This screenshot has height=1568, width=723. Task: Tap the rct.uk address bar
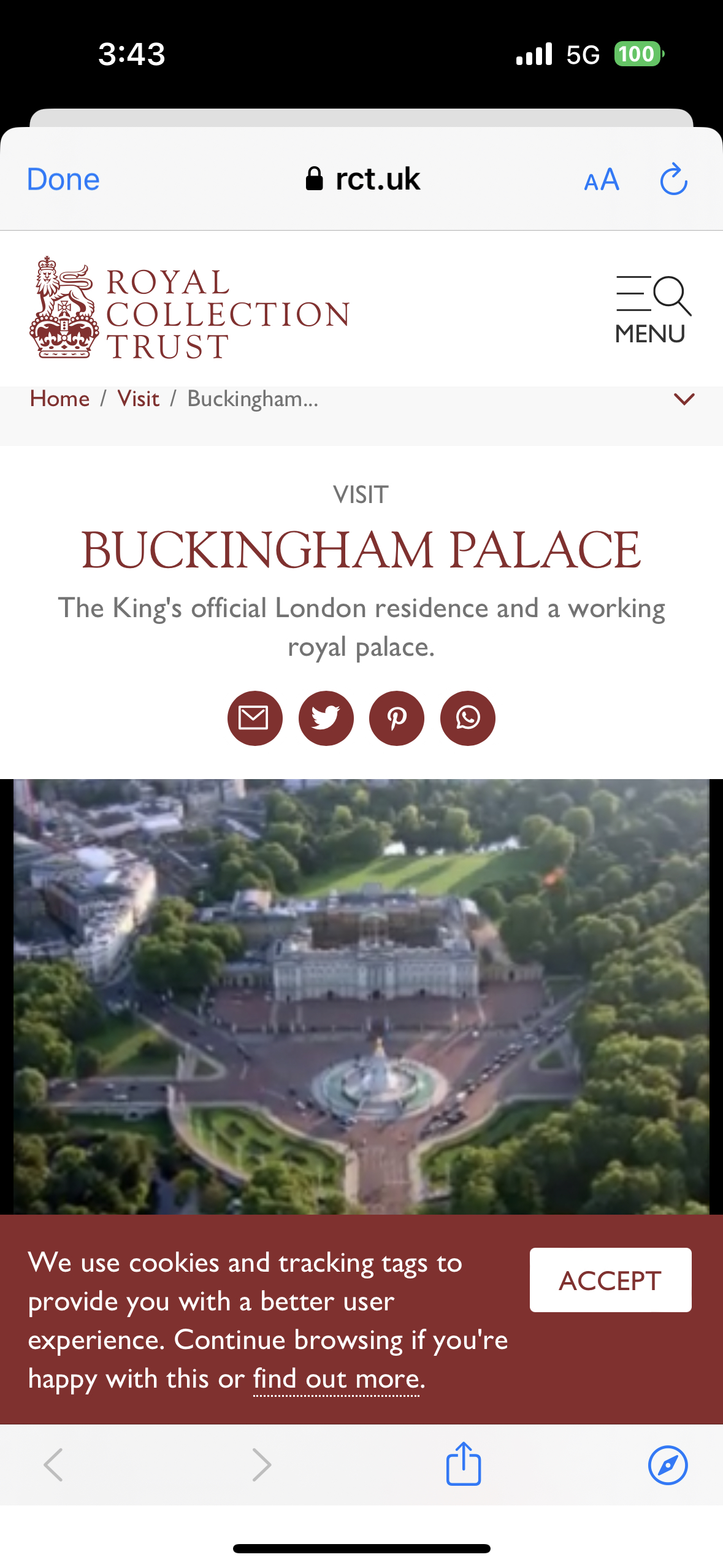click(x=363, y=180)
